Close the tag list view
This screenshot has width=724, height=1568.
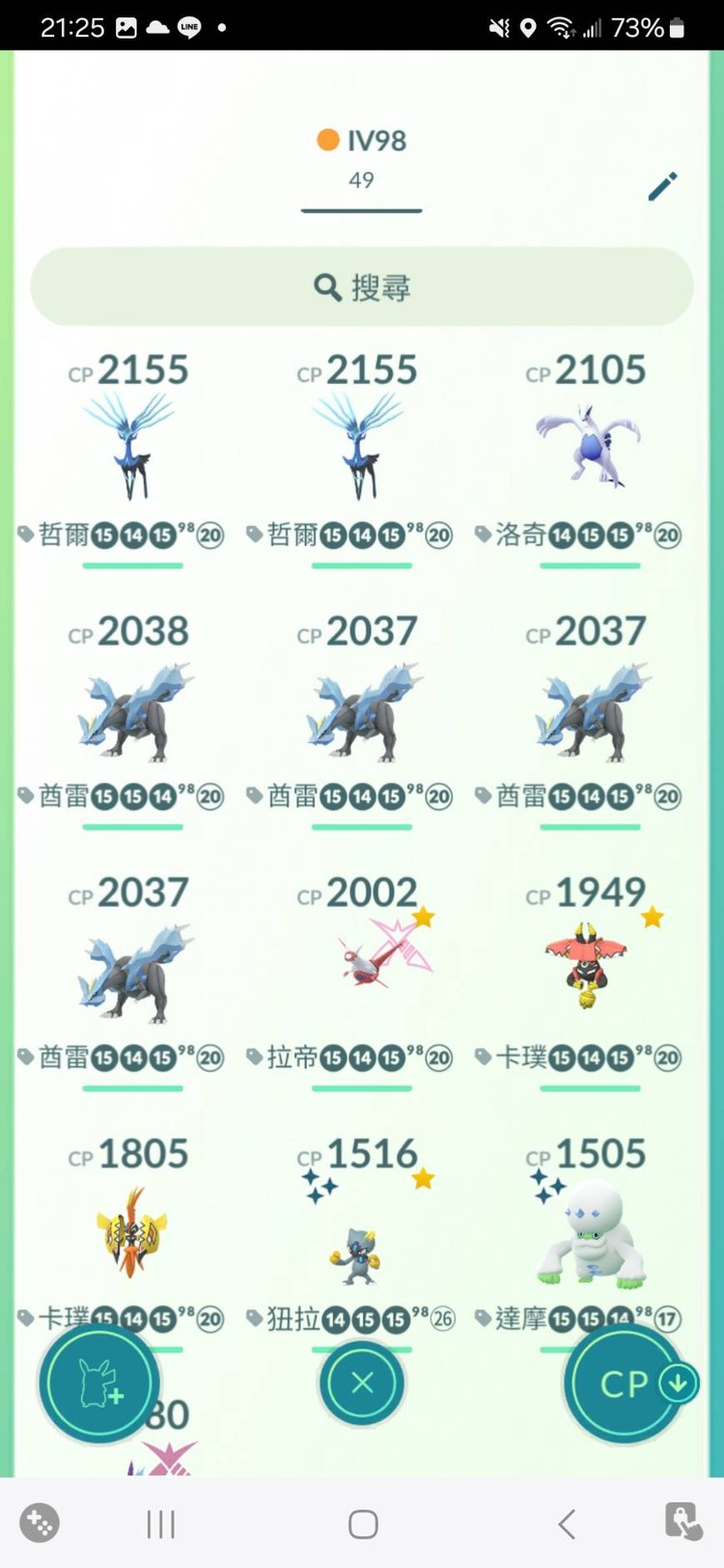pos(362,1384)
